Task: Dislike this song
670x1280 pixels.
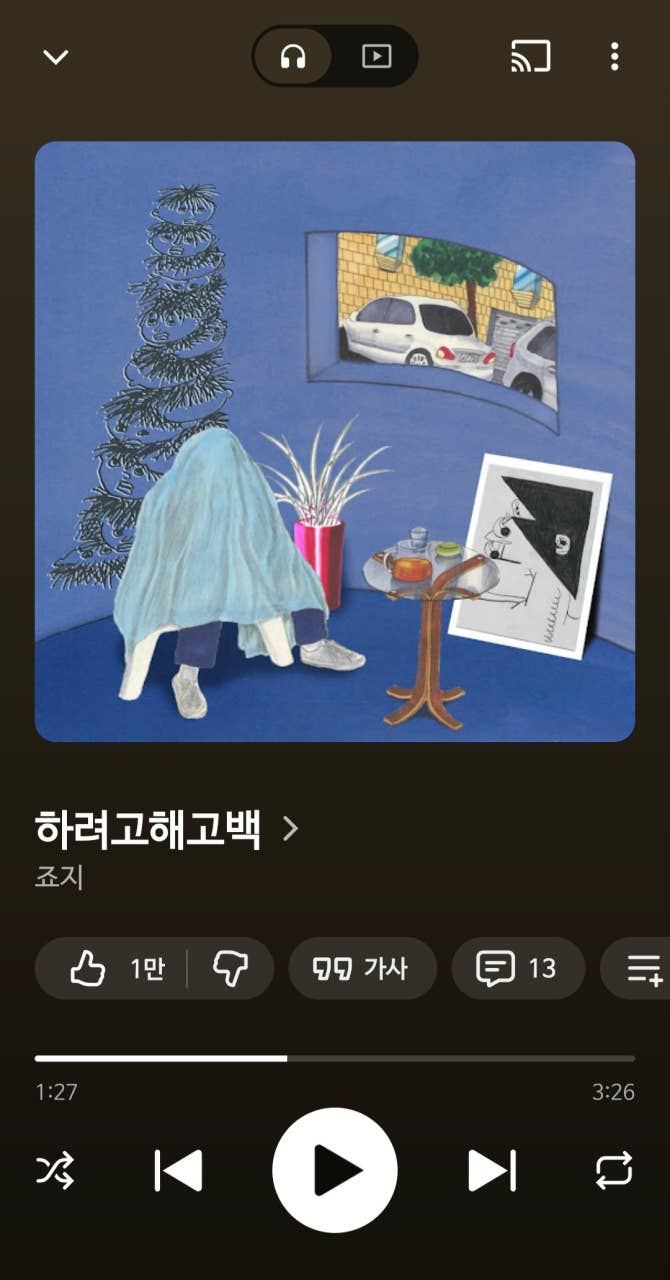Action: point(231,968)
